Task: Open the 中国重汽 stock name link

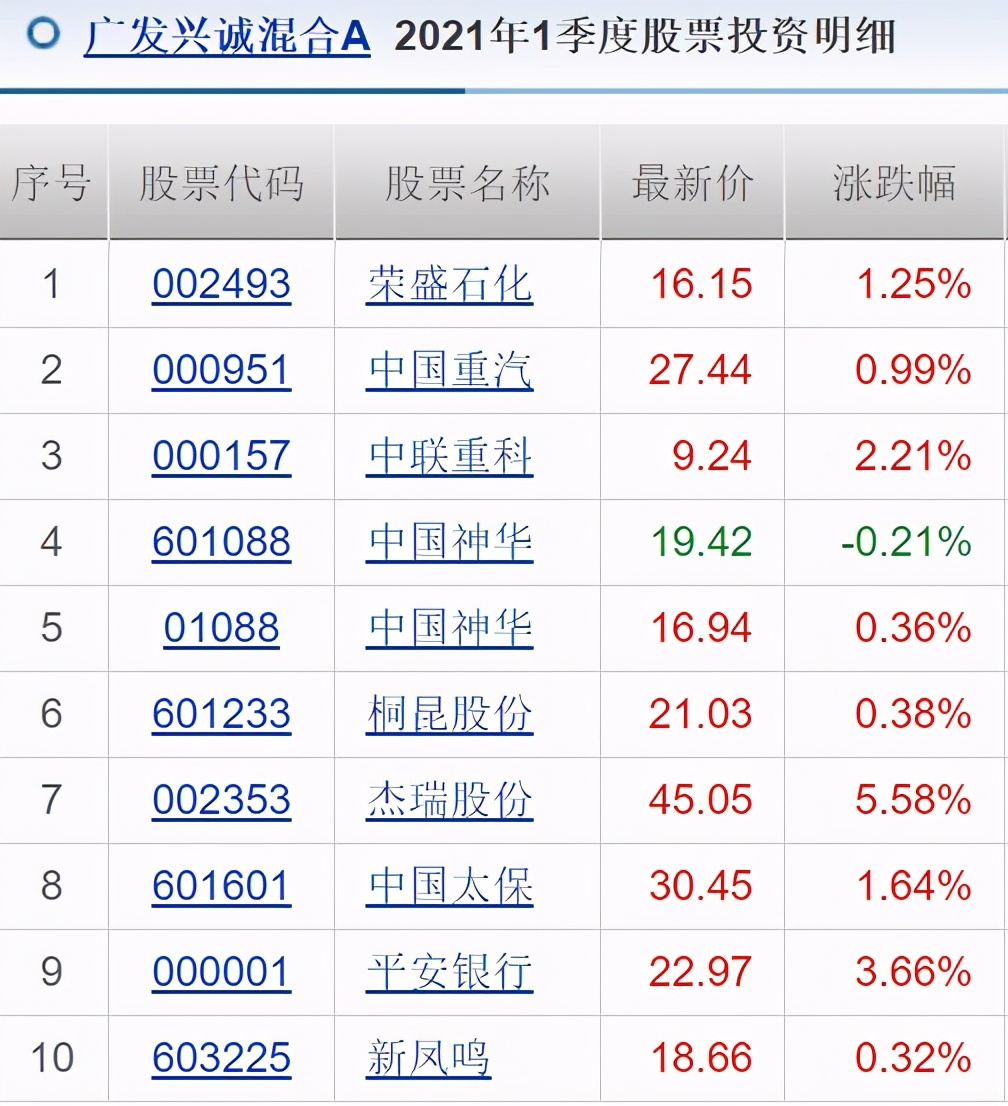Action: tap(447, 370)
